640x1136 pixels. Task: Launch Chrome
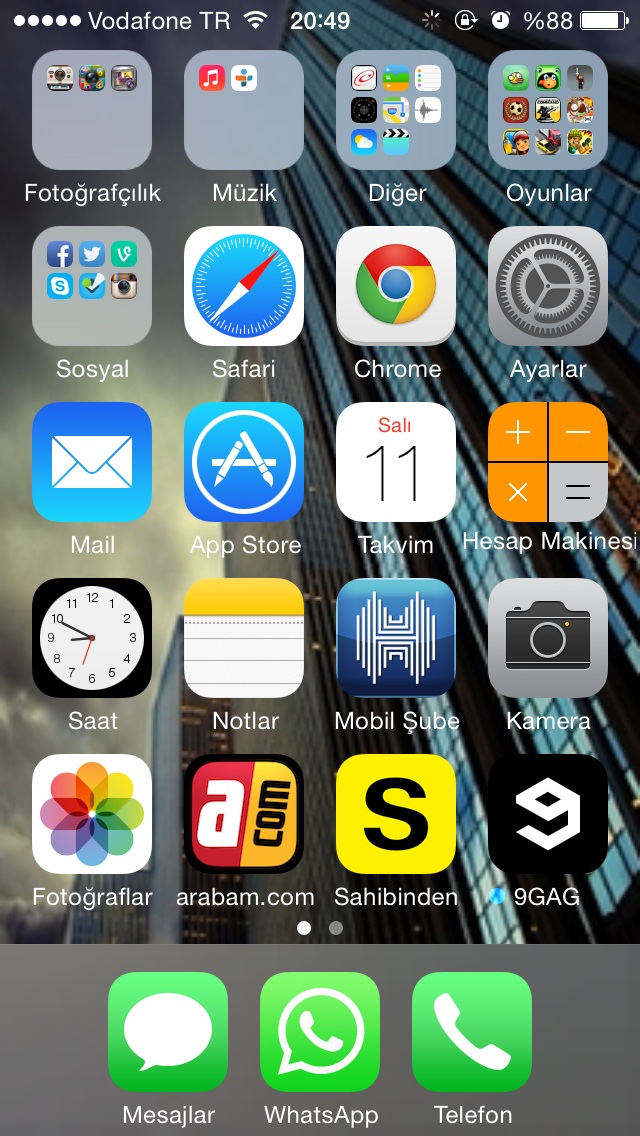click(396, 286)
